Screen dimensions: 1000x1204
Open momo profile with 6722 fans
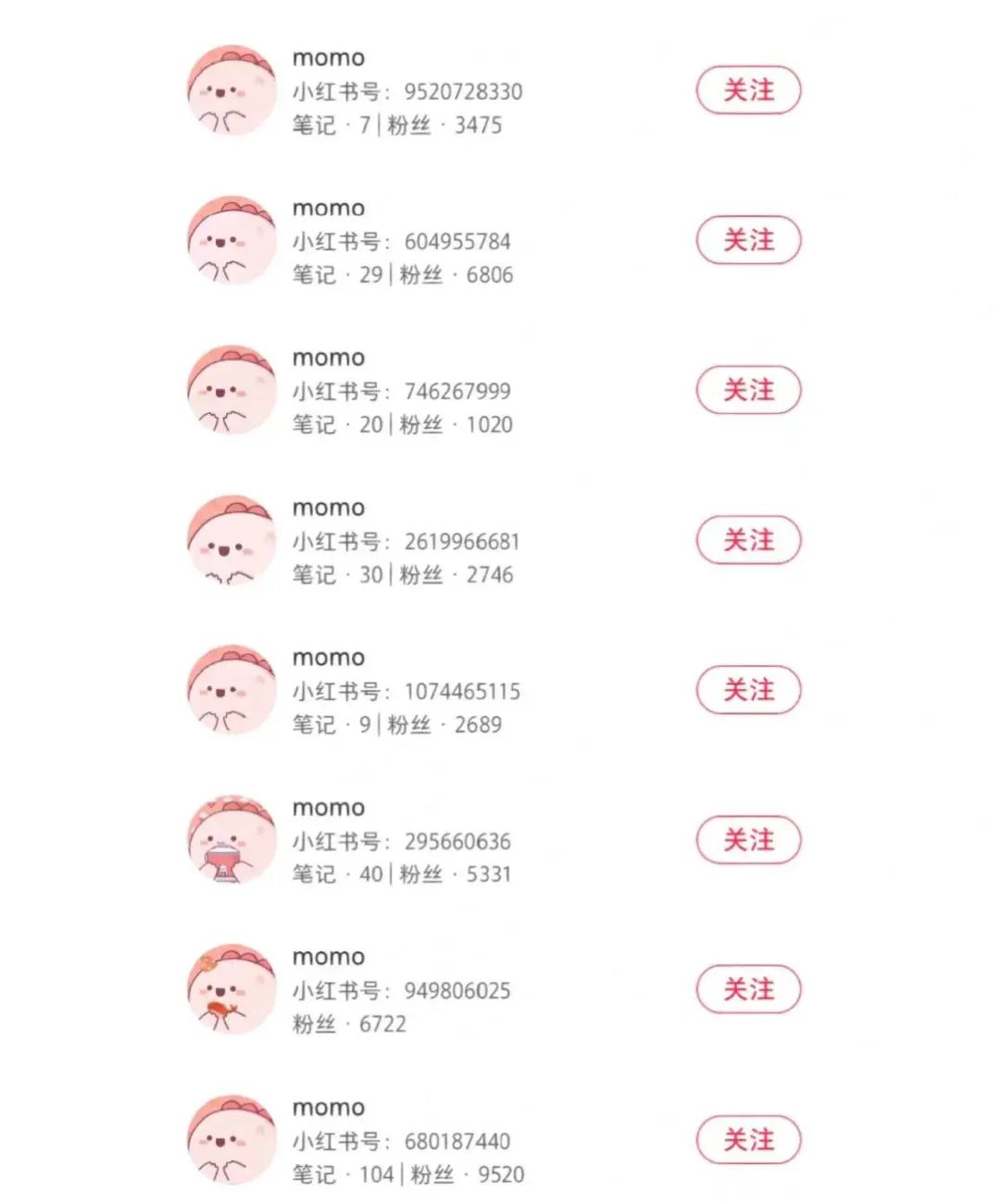point(232,990)
